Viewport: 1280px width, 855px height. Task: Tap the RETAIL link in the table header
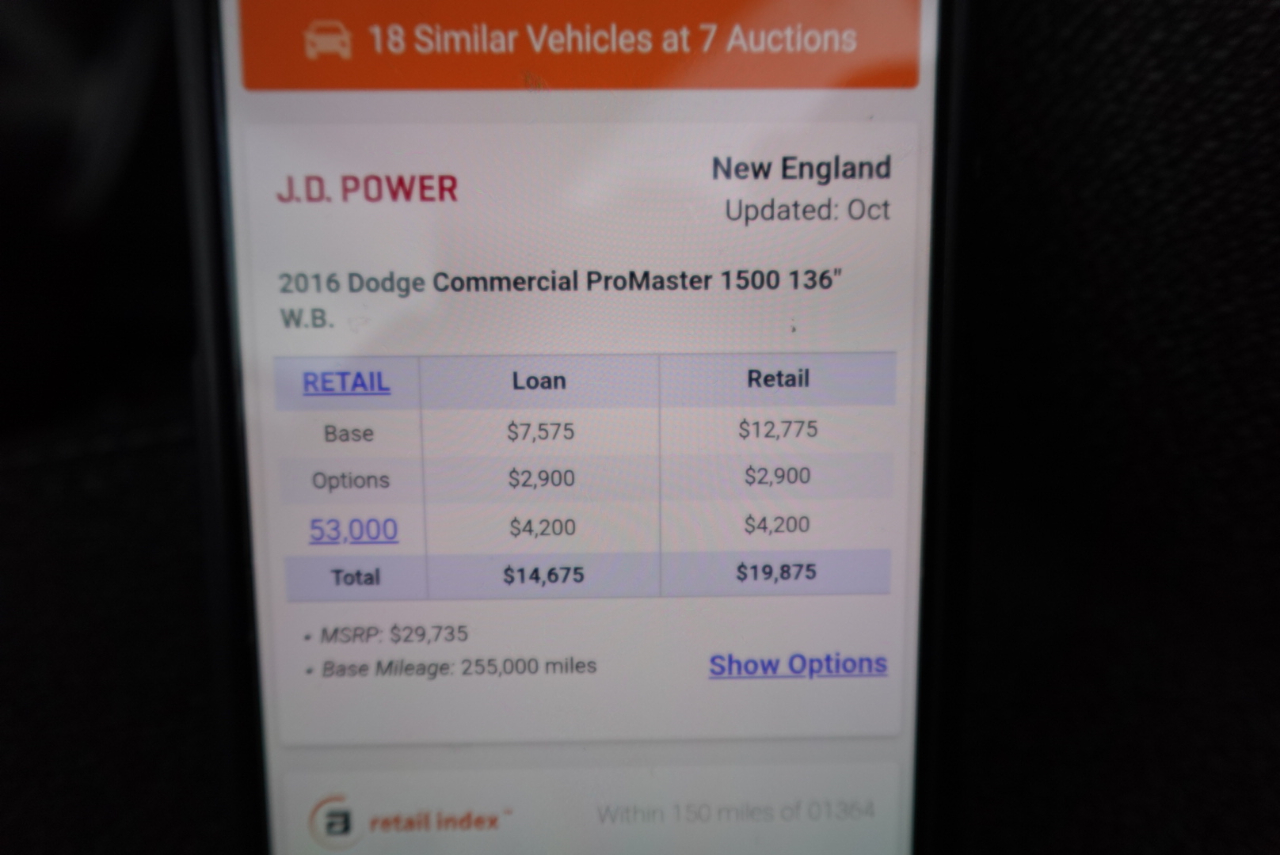point(346,382)
